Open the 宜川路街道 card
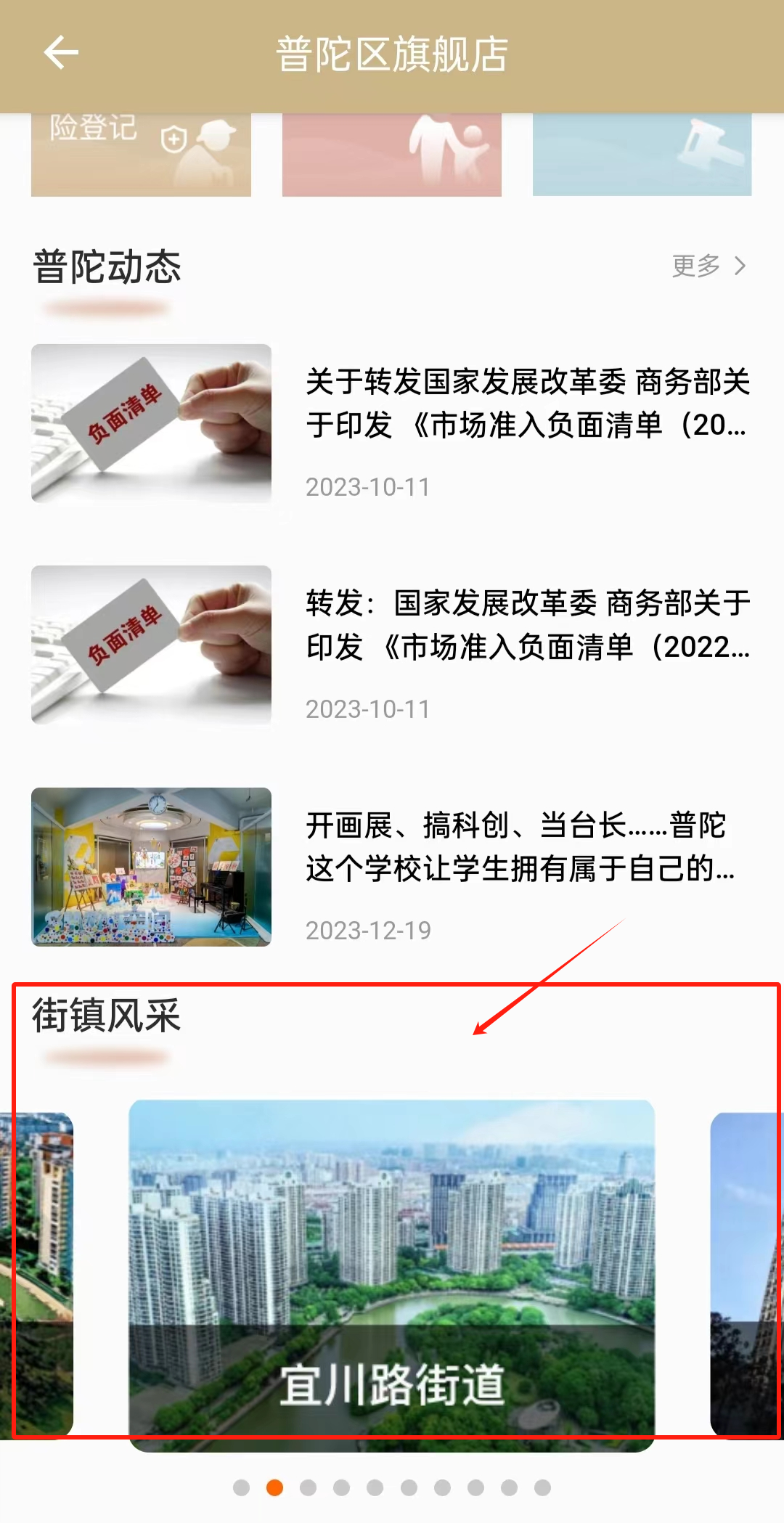The image size is (784, 1523). pos(392,1274)
